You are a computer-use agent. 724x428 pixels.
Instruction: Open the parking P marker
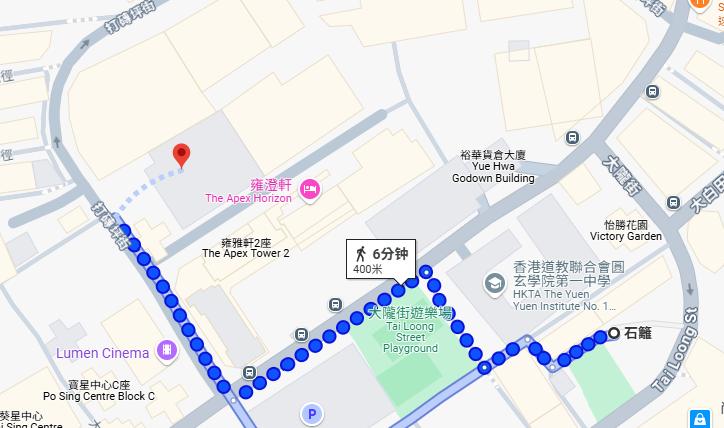point(312,413)
